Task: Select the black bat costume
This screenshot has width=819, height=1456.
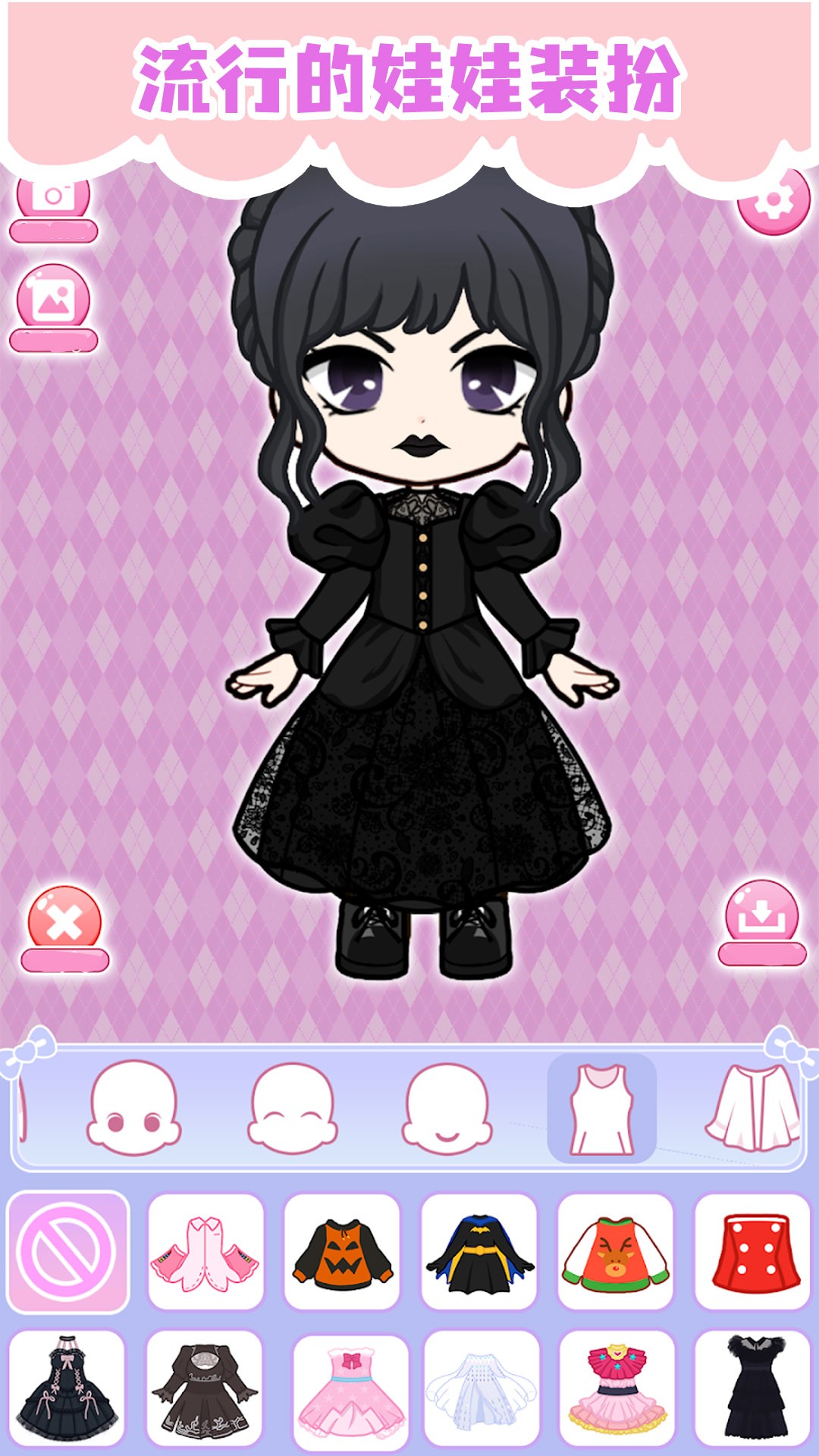Action: point(479,1252)
